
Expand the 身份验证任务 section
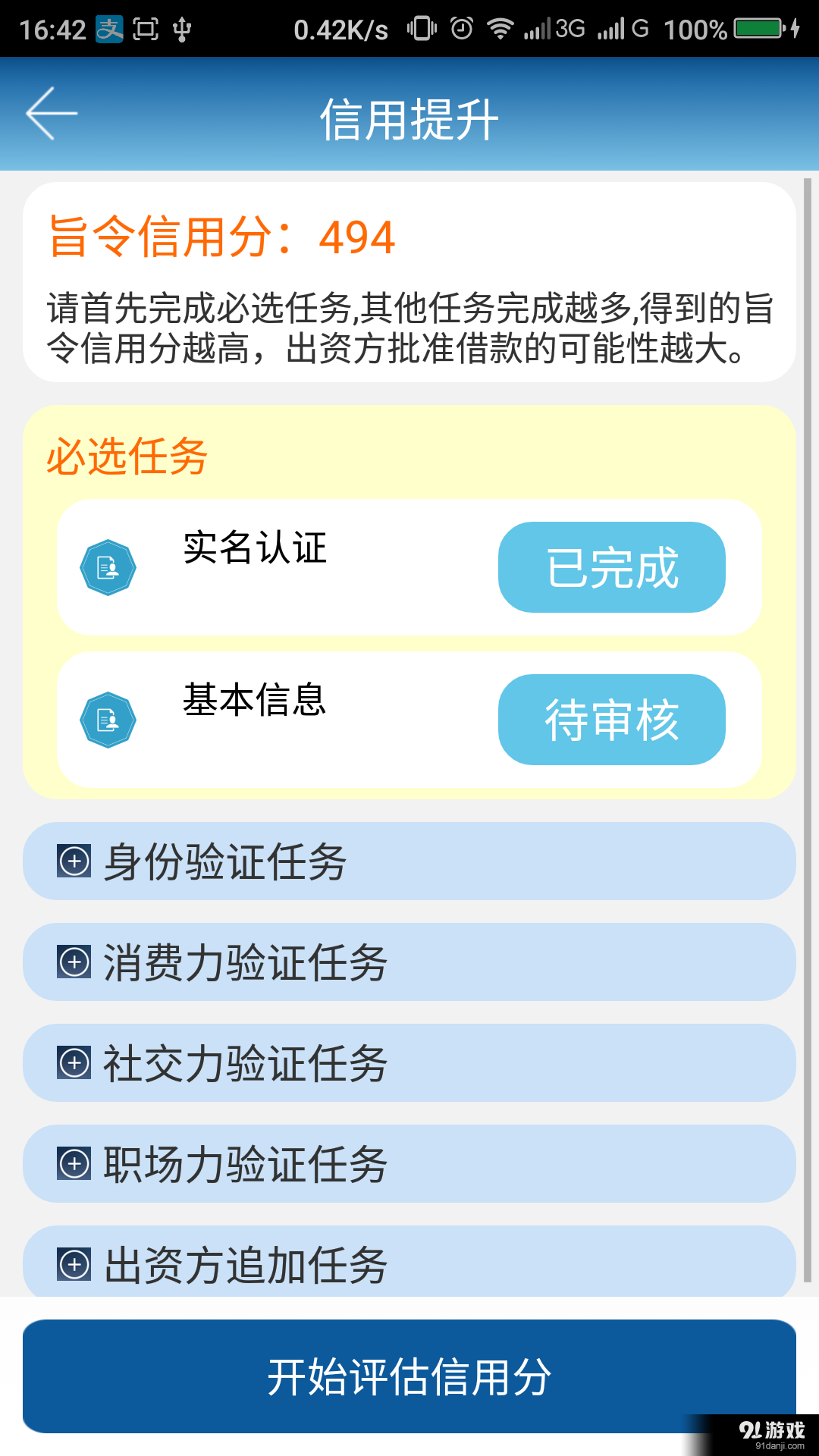coord(409,861)
